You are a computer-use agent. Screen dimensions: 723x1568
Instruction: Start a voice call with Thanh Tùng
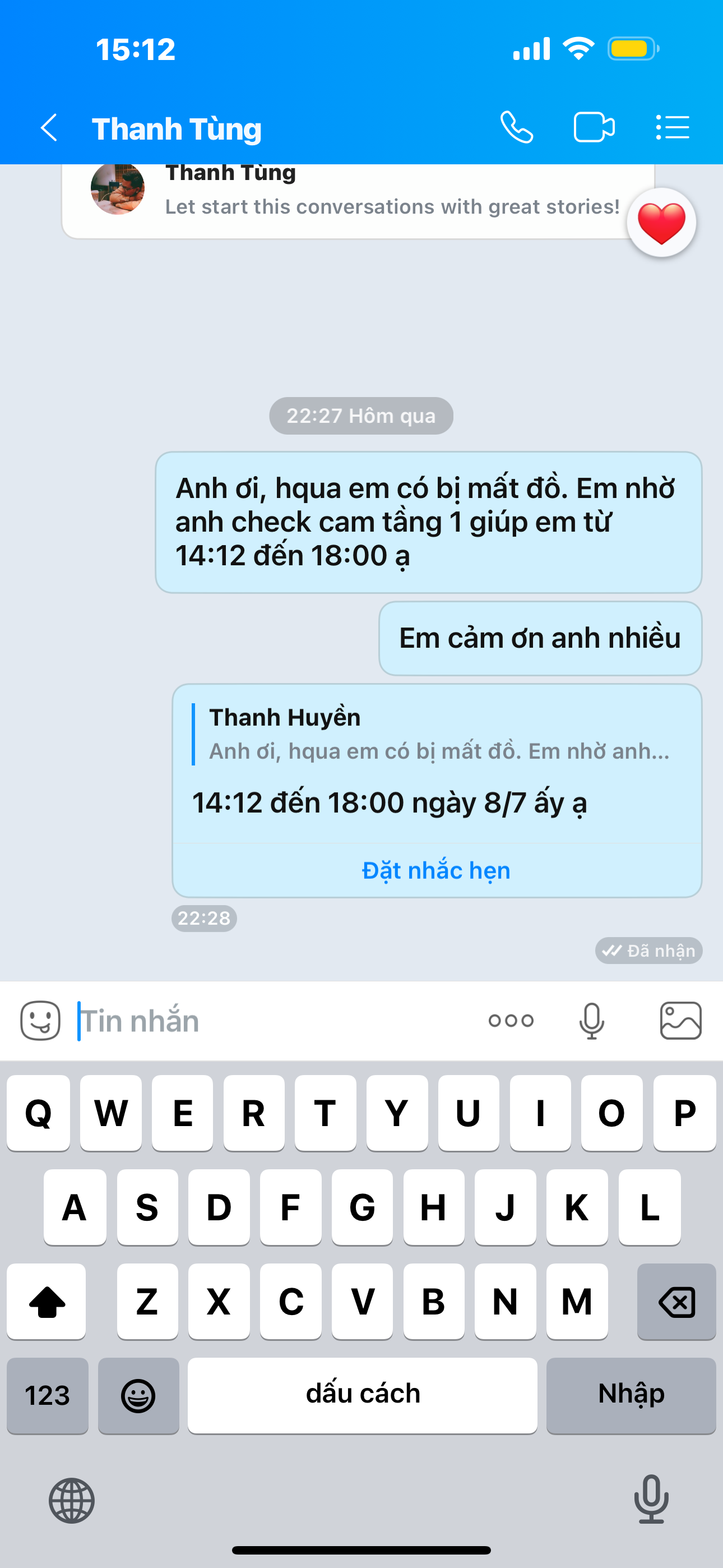point(517,128)
